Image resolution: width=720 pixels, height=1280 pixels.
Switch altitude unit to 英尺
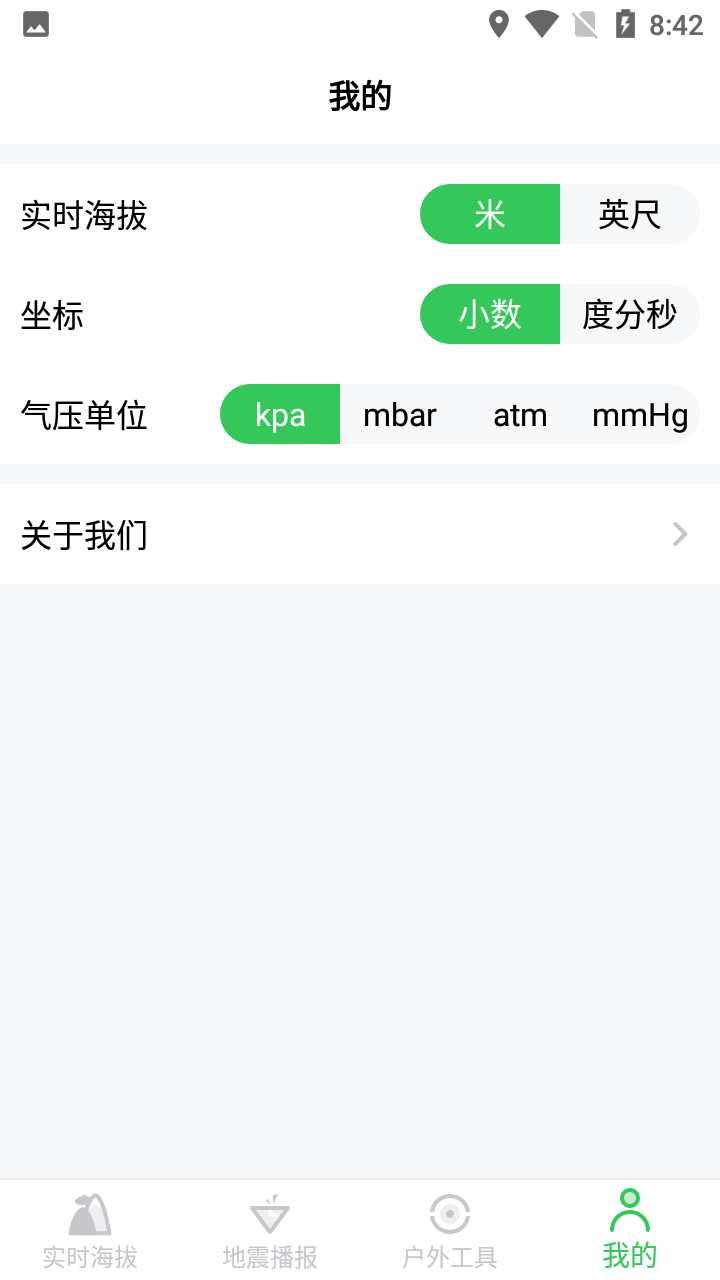[629, 214]
